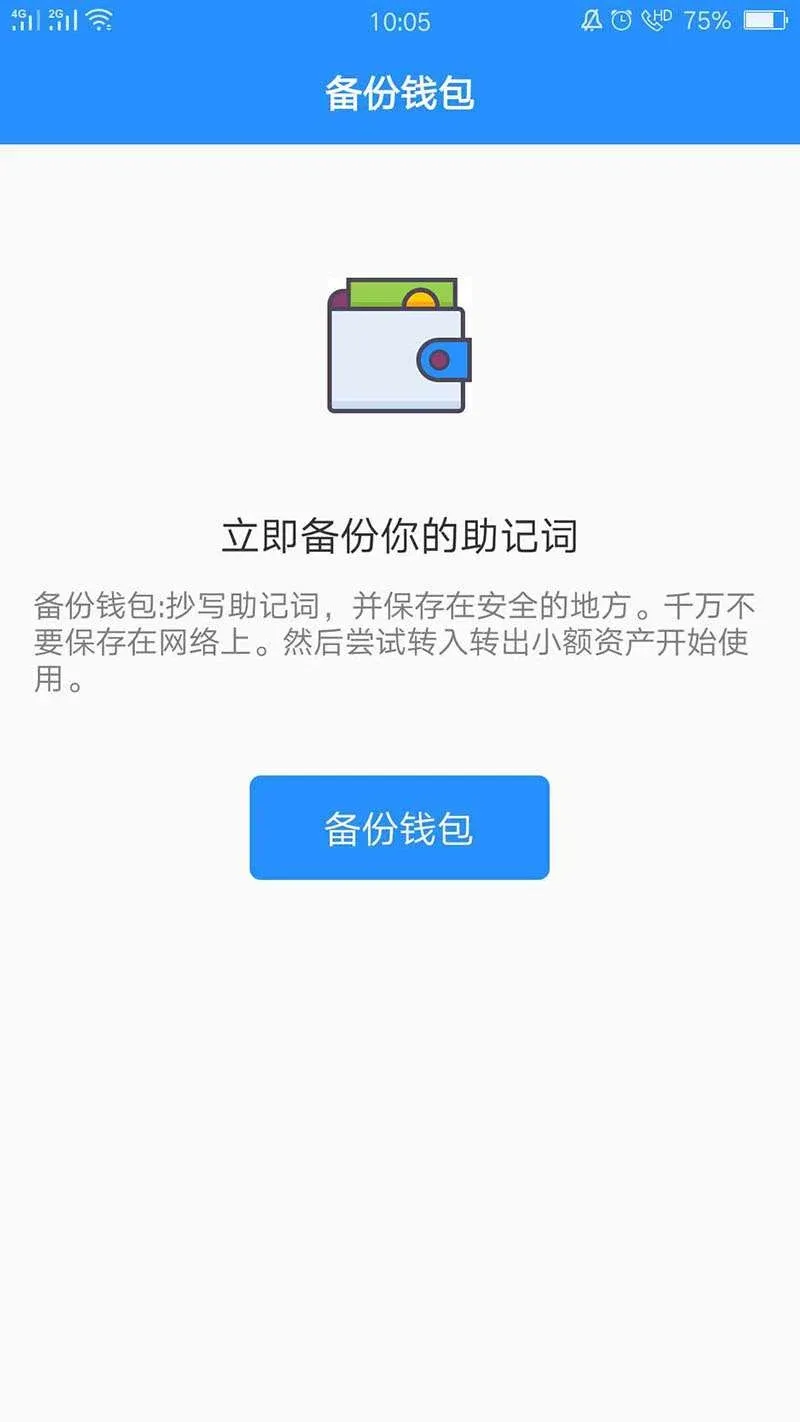This screenshot has height=1422, width=800.
Task: Tap the HD voice call icon
Action: [658, 20]
